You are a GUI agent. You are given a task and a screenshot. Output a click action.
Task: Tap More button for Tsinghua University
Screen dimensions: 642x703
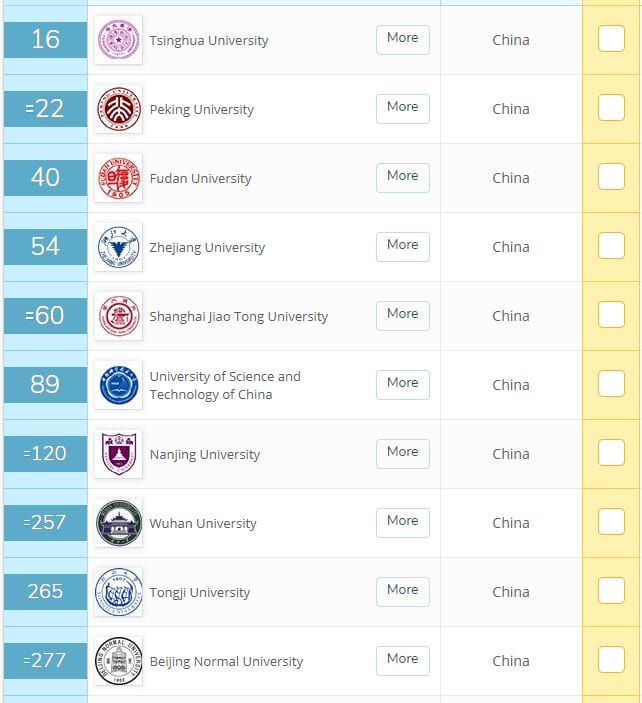[x=403, y=40]
